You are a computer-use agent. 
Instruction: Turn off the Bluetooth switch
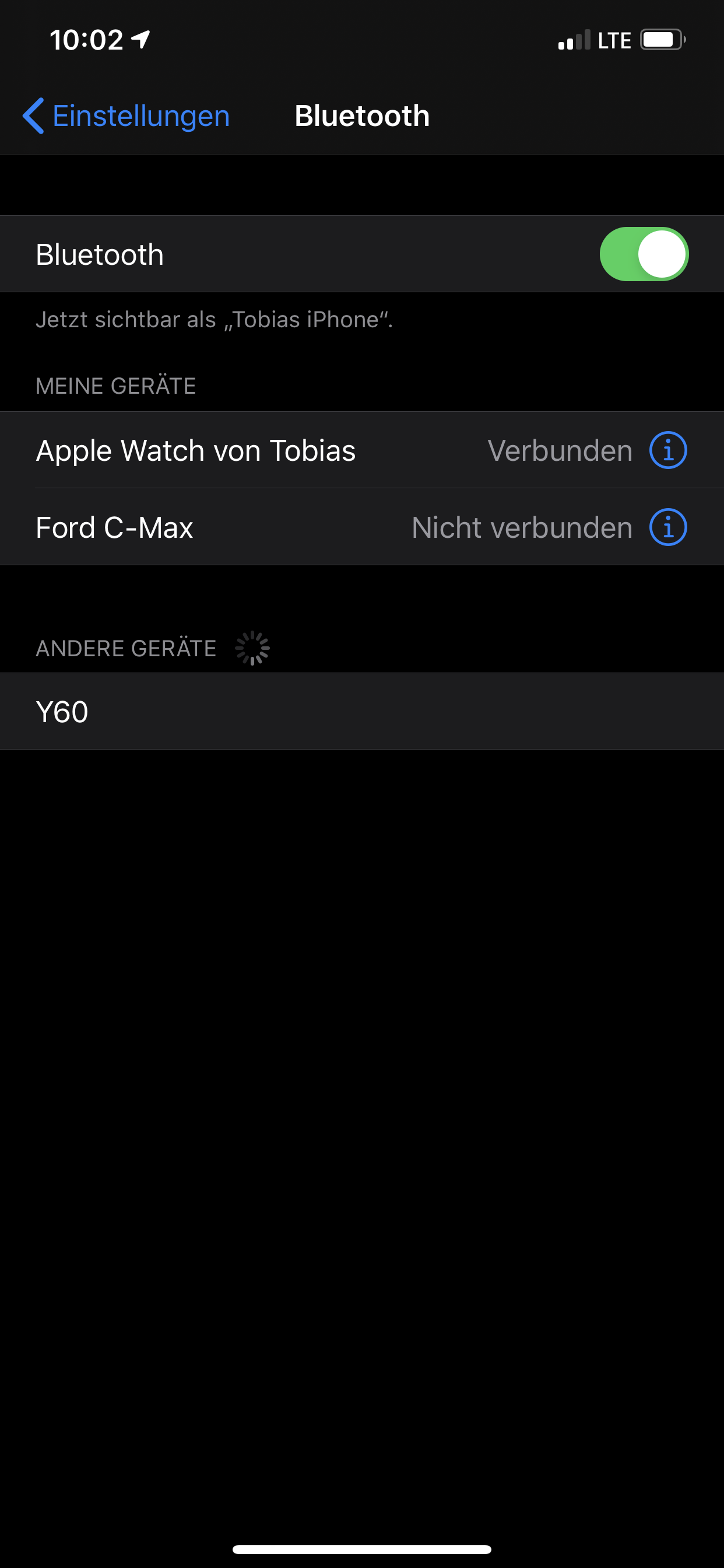click(644, 254)
